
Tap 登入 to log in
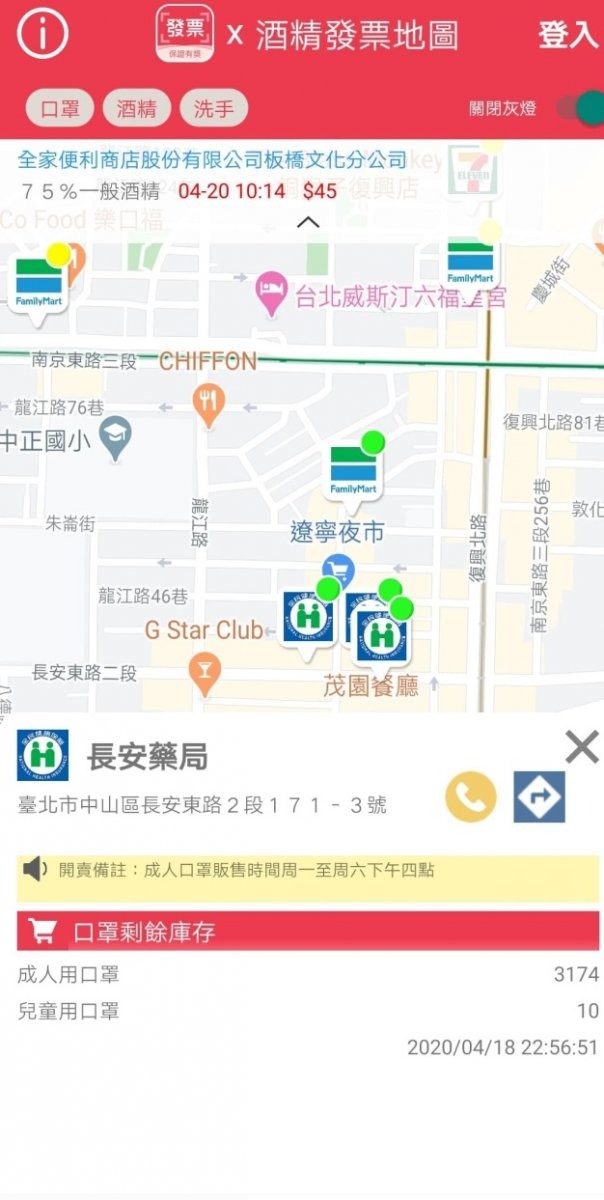pos(567,35)
